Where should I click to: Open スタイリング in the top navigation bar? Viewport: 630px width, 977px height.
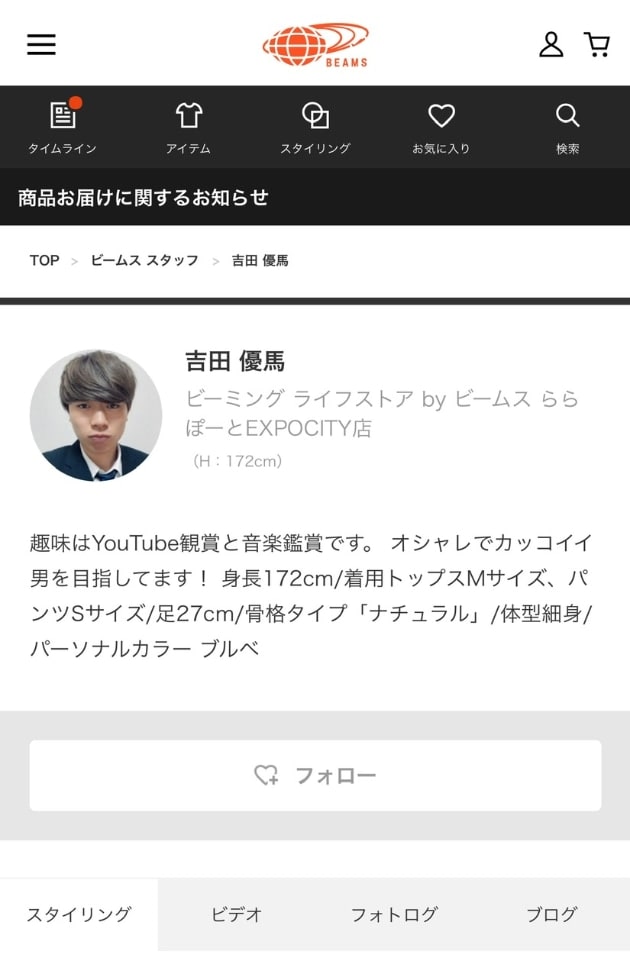point(315,127)
